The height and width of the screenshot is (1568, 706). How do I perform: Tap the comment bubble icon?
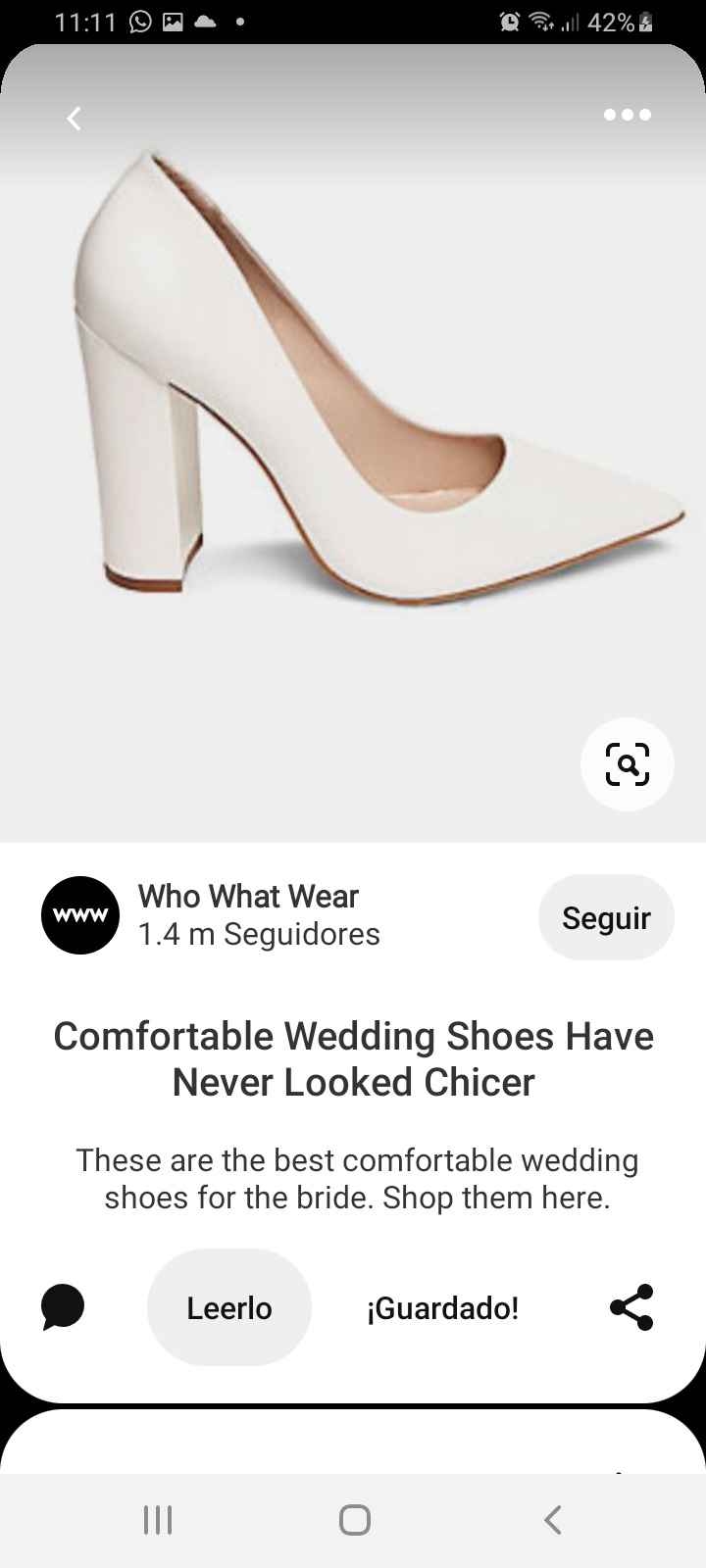(x=62, y=1306)
